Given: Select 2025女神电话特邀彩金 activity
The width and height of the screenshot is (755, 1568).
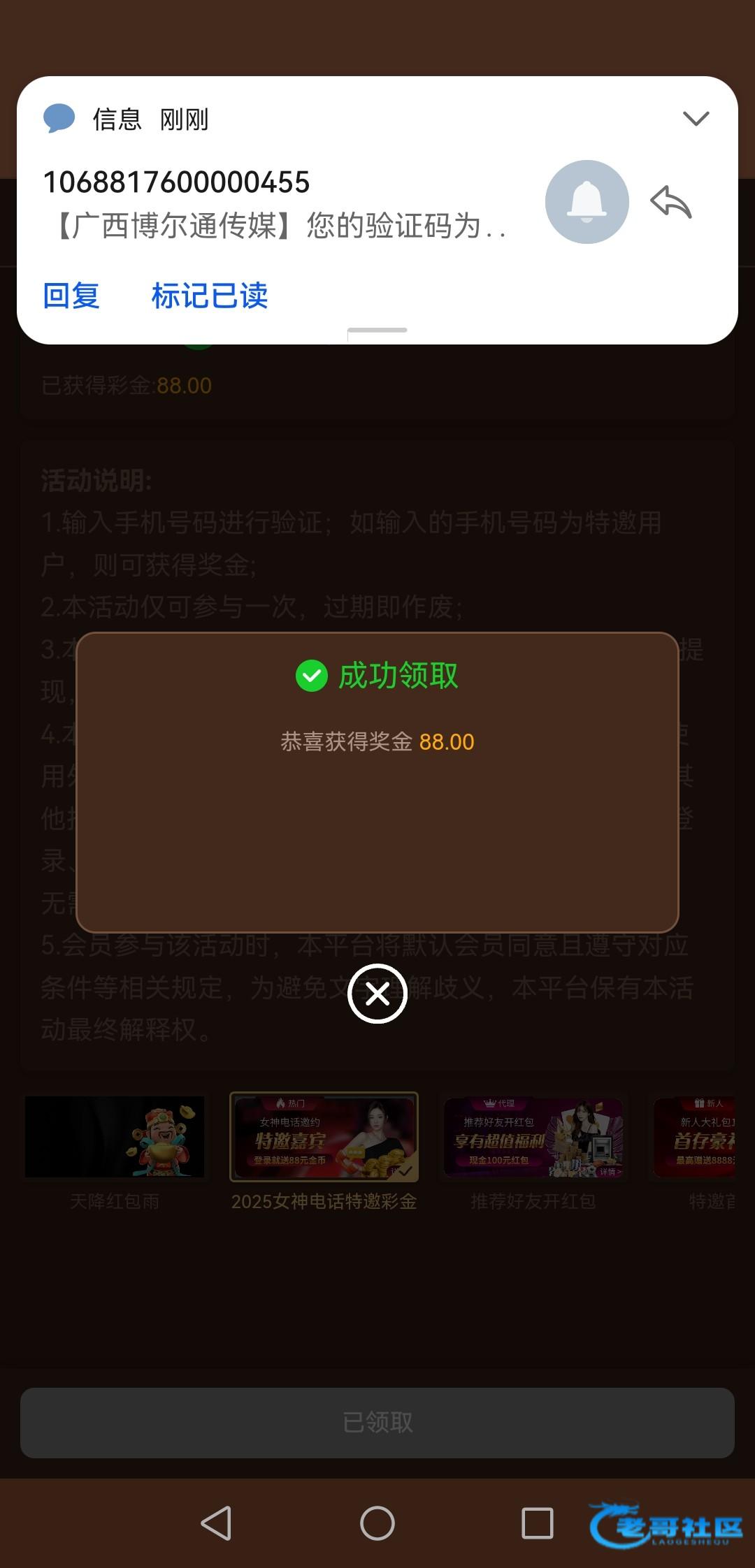Looking at the screenshot, I should pyautogui.click(x=324, y=1138).
